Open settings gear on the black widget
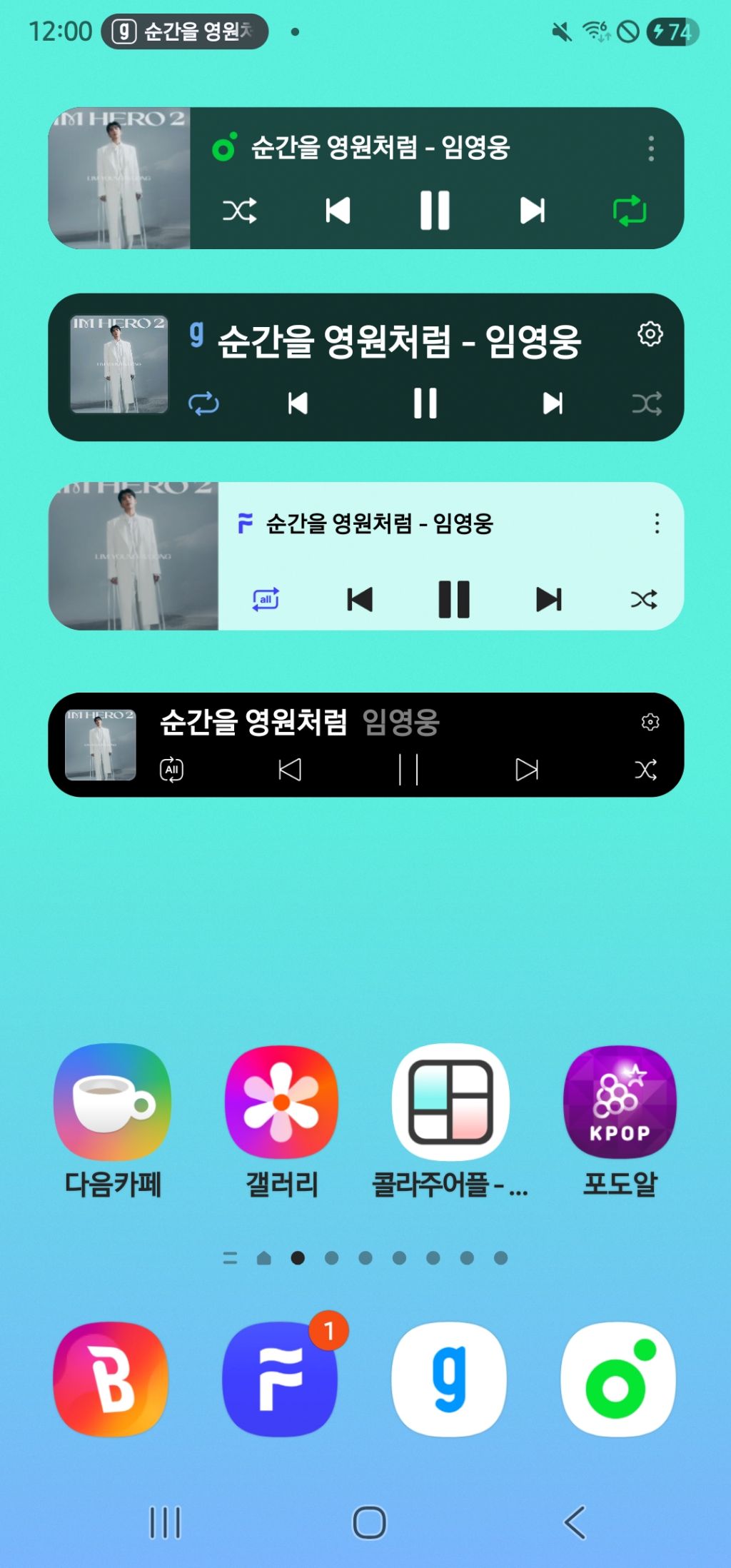The image size is (731, 1568). pos(650,722)
